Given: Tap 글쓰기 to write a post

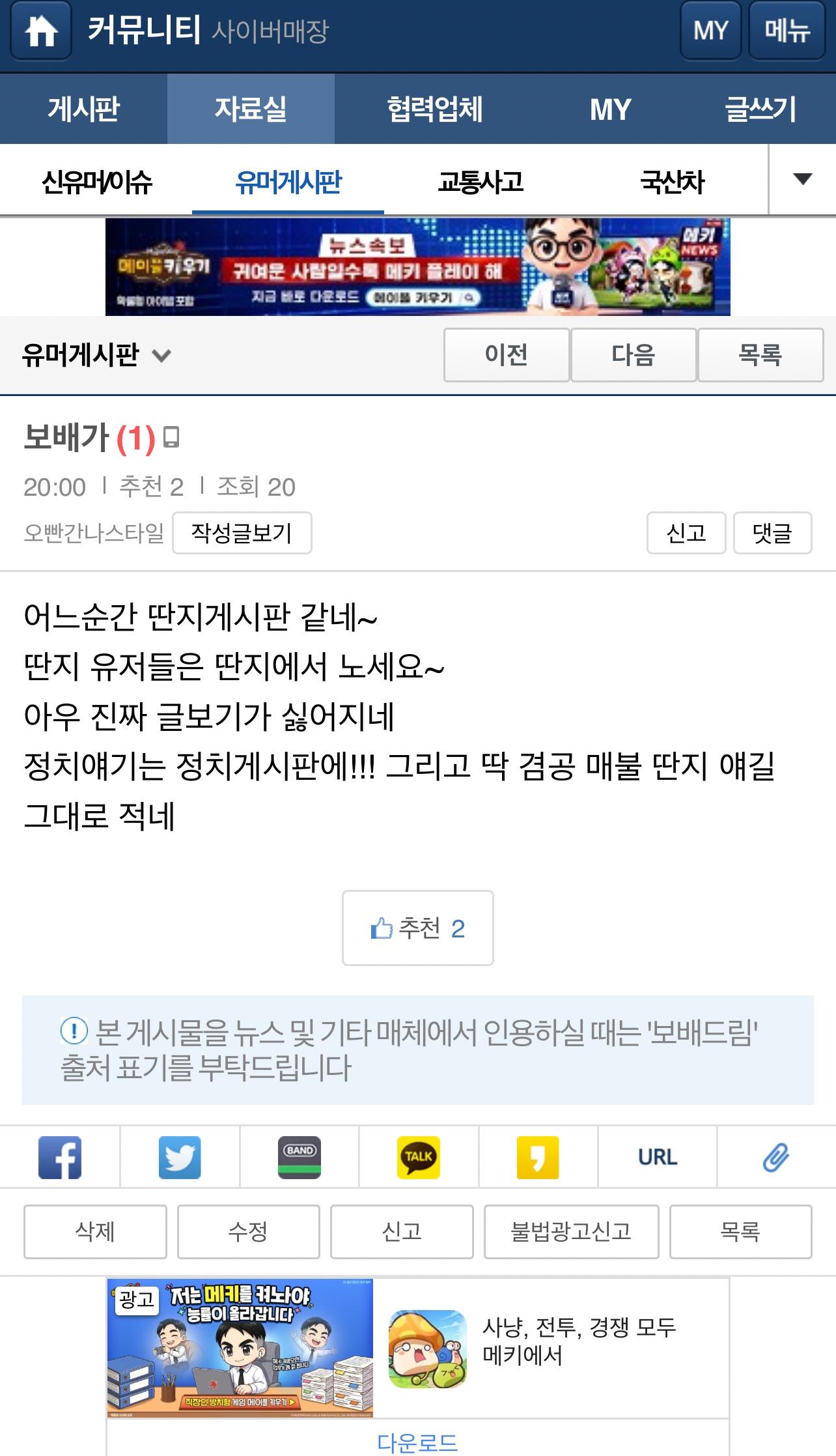Looking at the screenshot, I should (760, 109).
